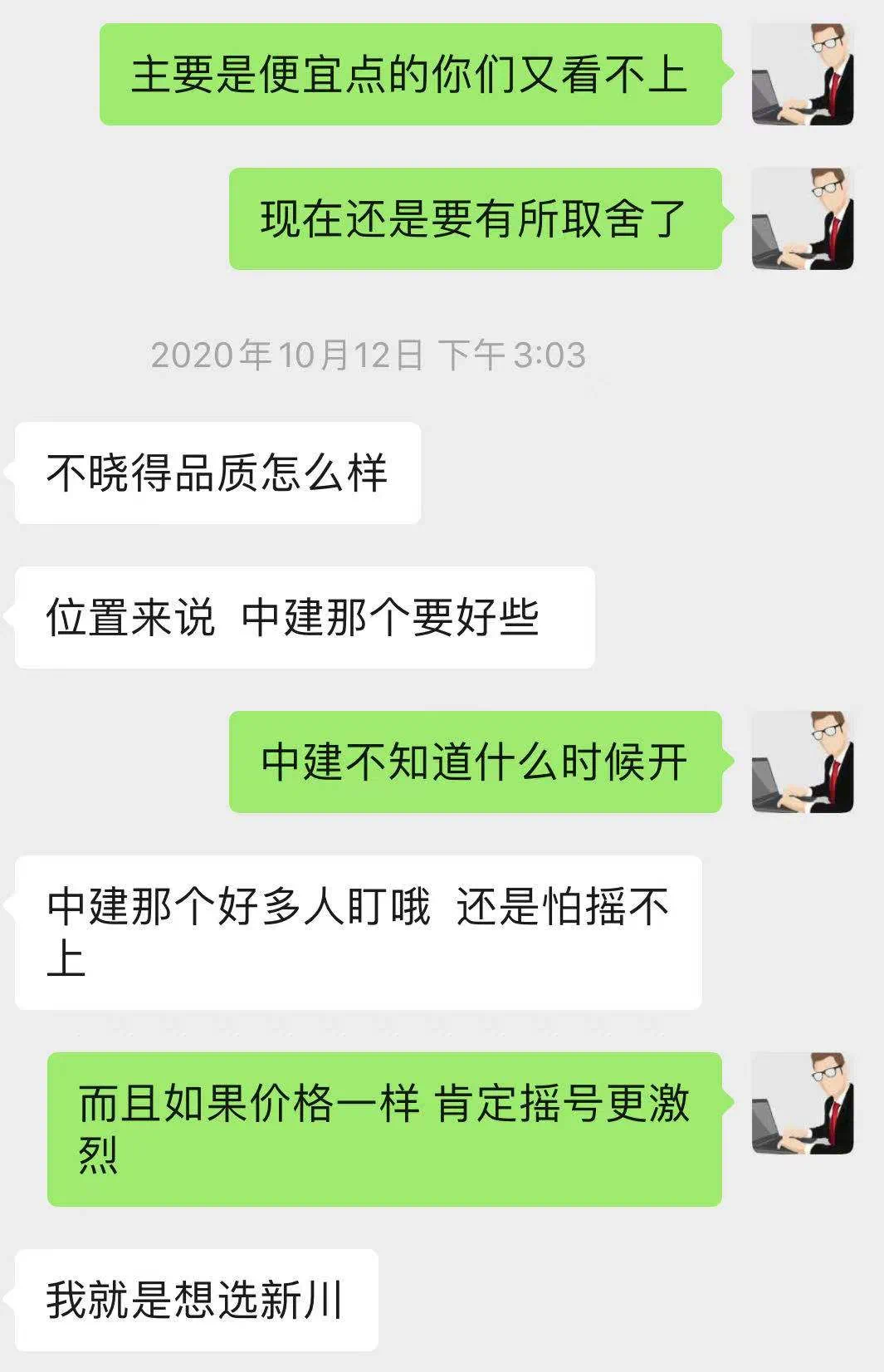884x1372 pixels.
Task: View profile from avatar beside '中建不知道什么时候开'
Action: [x=802, y=762]
